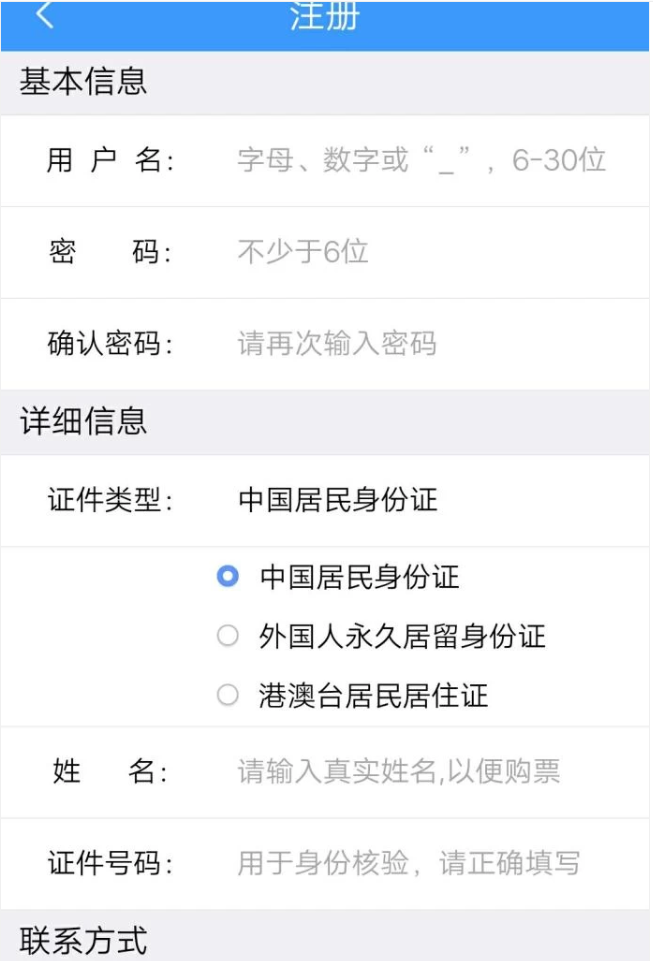Tap the 用户名 username field

point(420,160)
